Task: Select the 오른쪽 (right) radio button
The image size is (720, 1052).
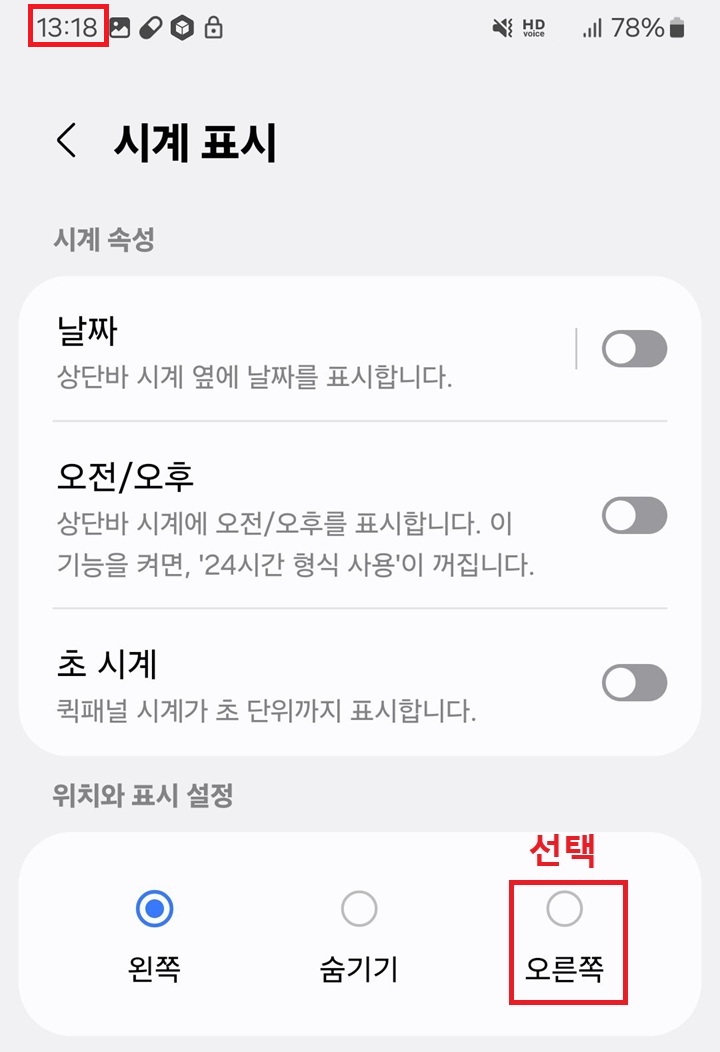Action: tap(565, 908)
